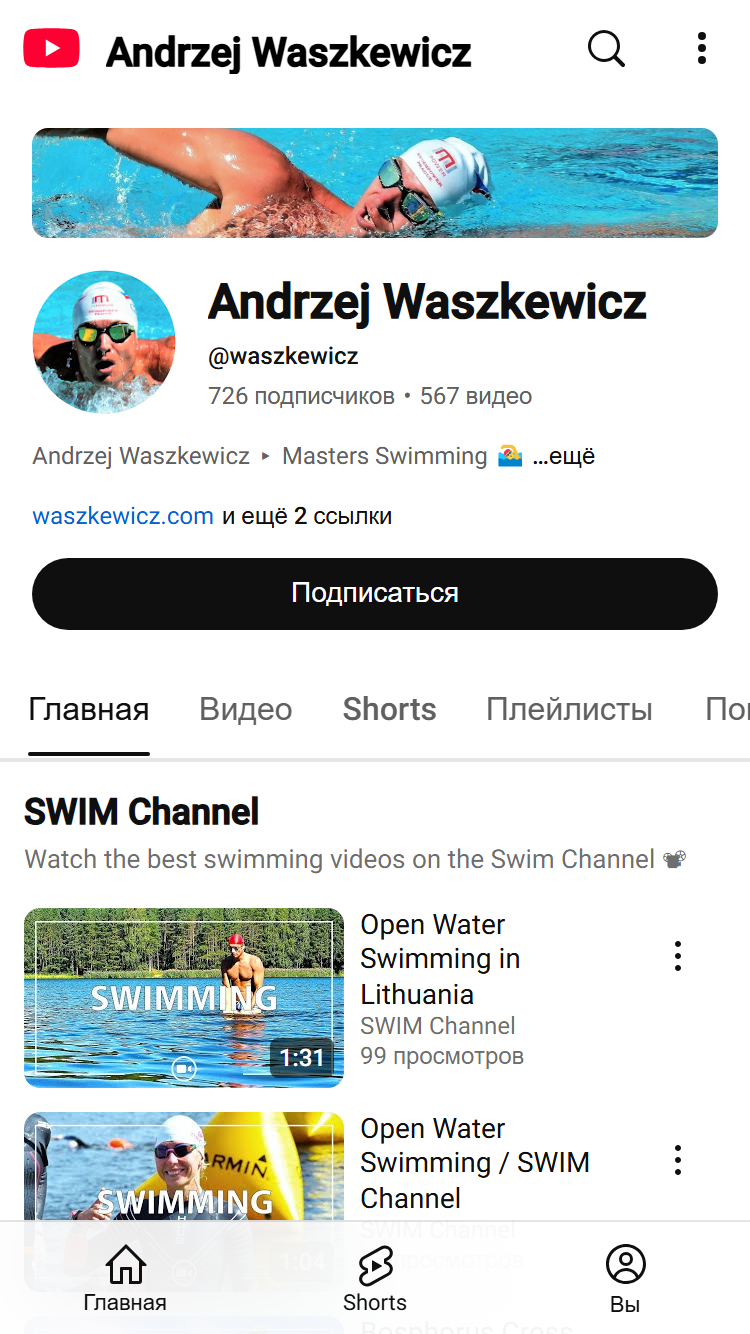Open the Плейлисты tab

click(x=569, y=709)
